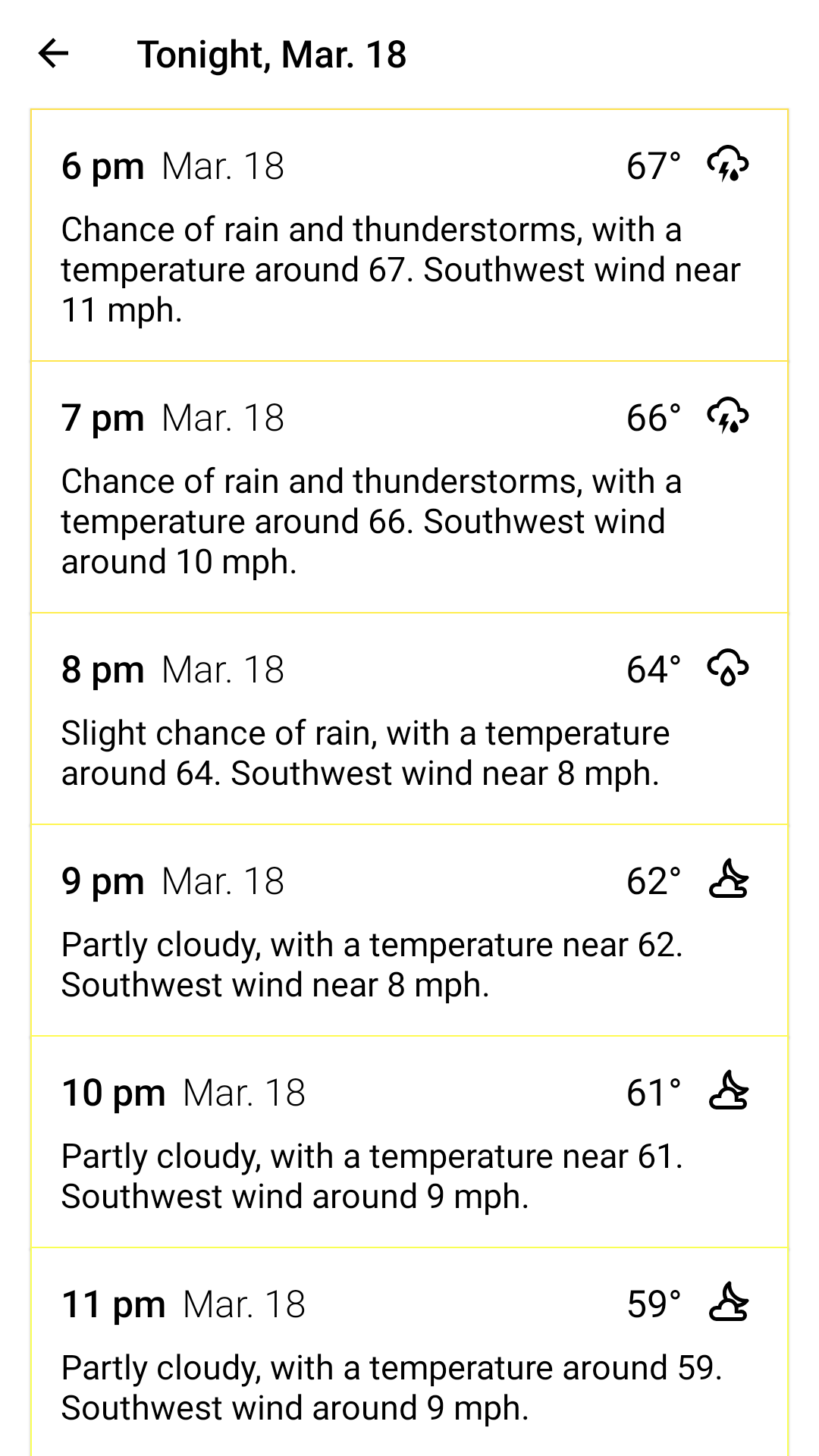Select the Tonight, Mar. 18 header
819x1456 pixels.
point(273,55)
